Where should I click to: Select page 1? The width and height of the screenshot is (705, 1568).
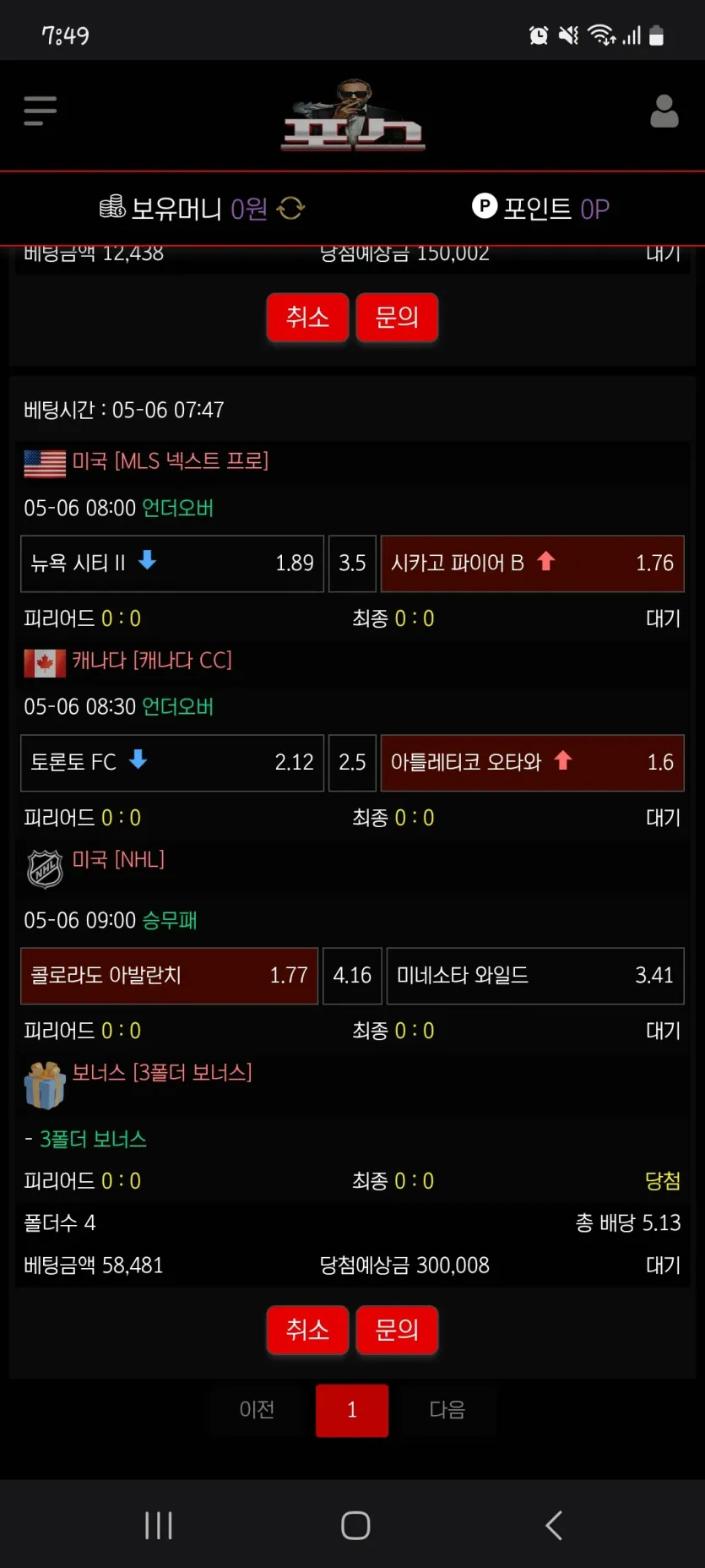[x=352, y=1410]
